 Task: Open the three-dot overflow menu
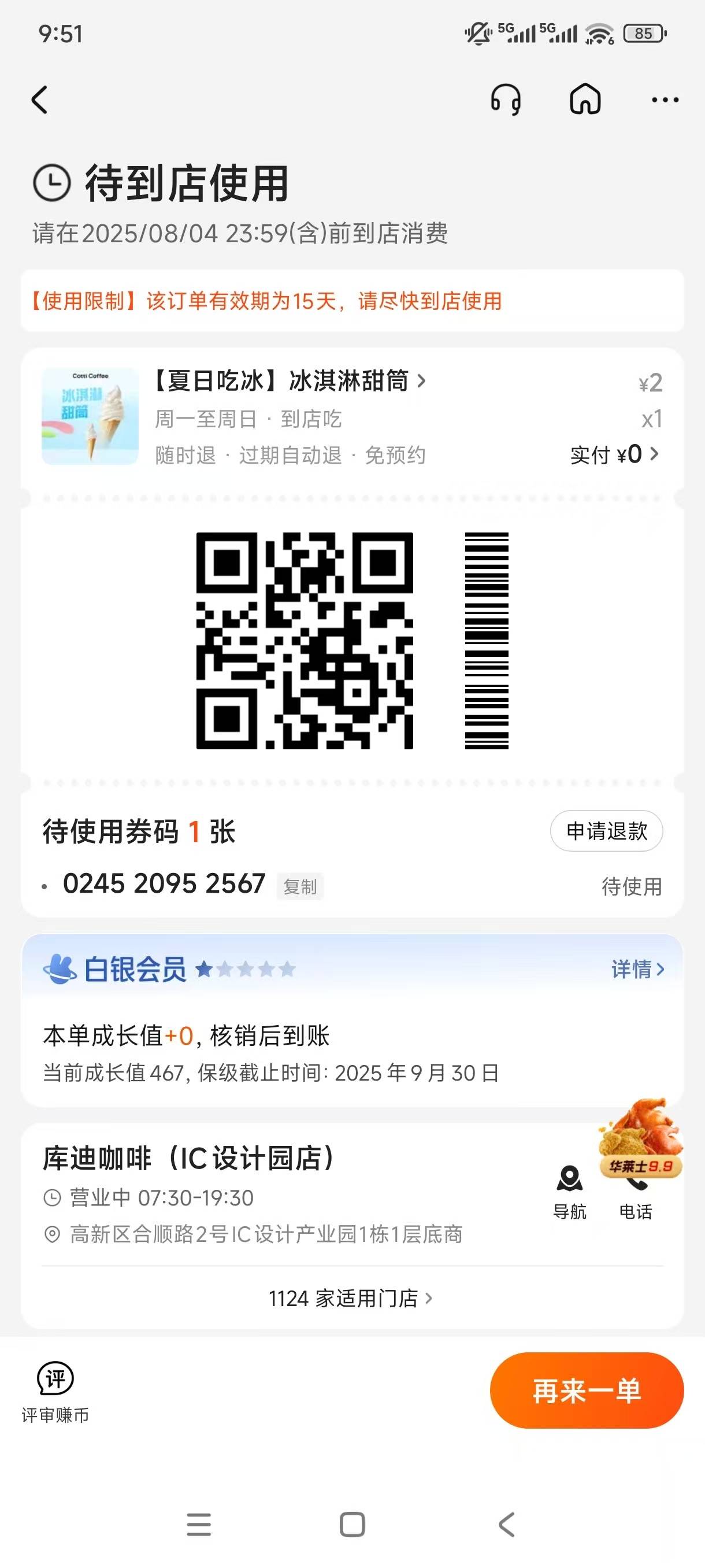point(664,100)
